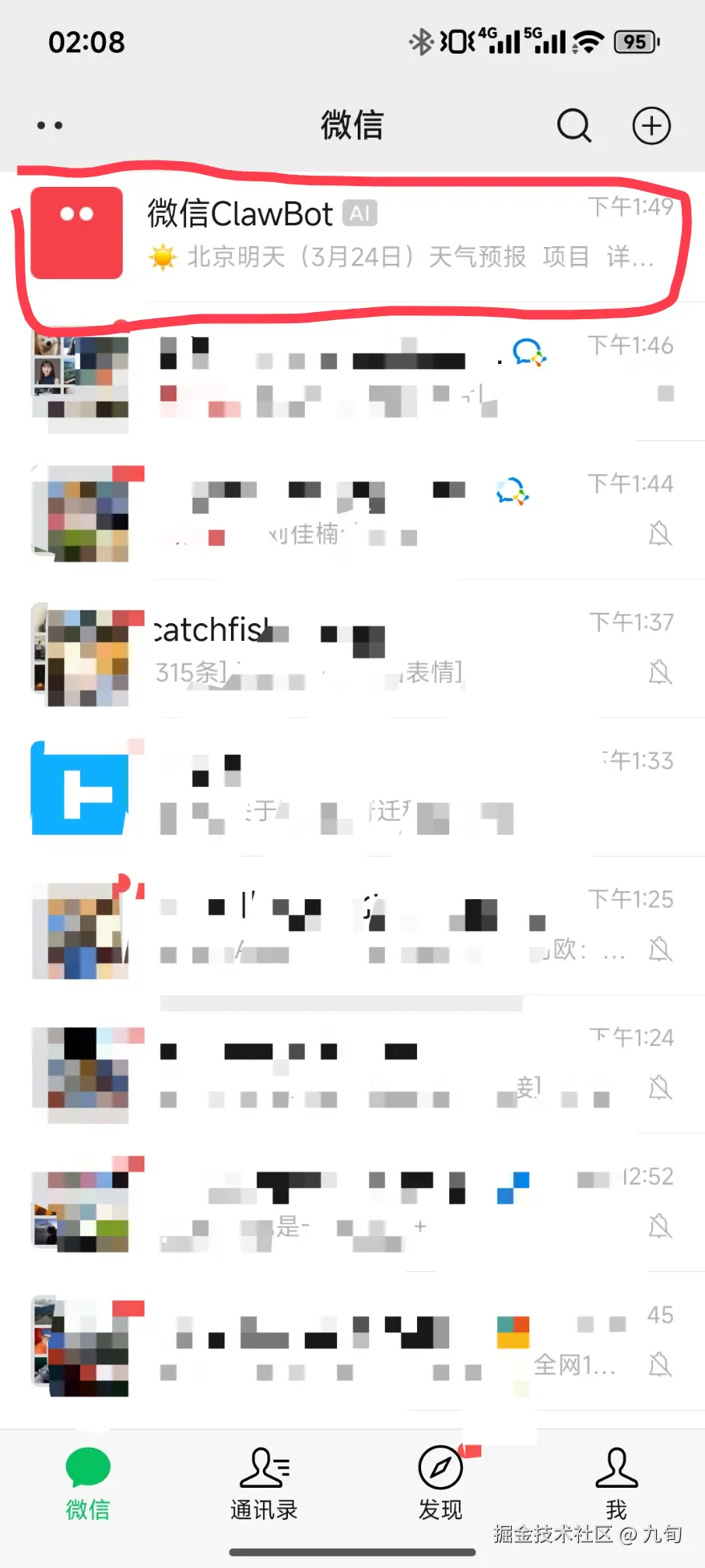Open the two-dot menu at top left
This screenshot has width=705, height=1568.
click(50, 126)
